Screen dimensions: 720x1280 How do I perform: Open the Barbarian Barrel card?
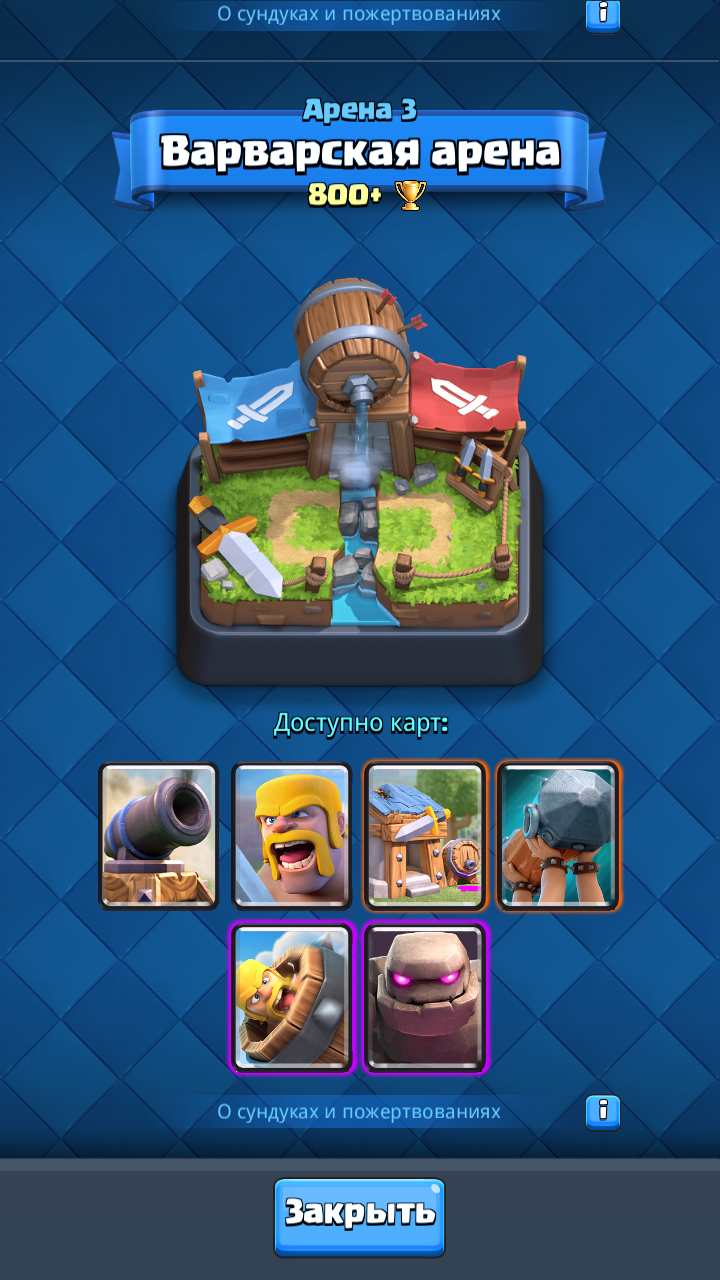[x=292, y=997]
